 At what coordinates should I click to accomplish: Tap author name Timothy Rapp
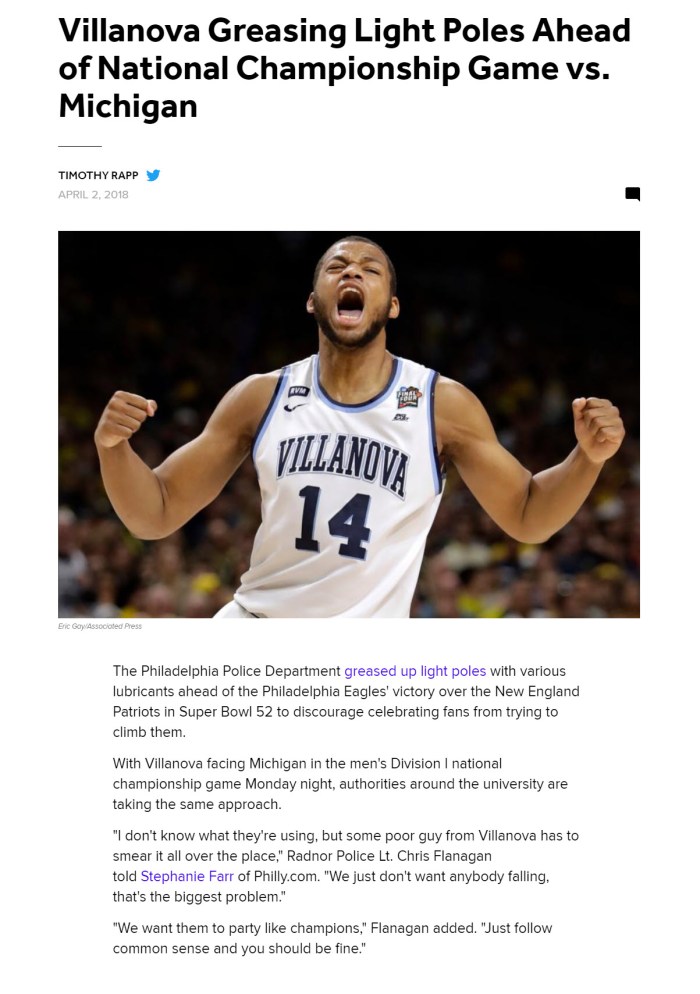(x=98, y=176)
